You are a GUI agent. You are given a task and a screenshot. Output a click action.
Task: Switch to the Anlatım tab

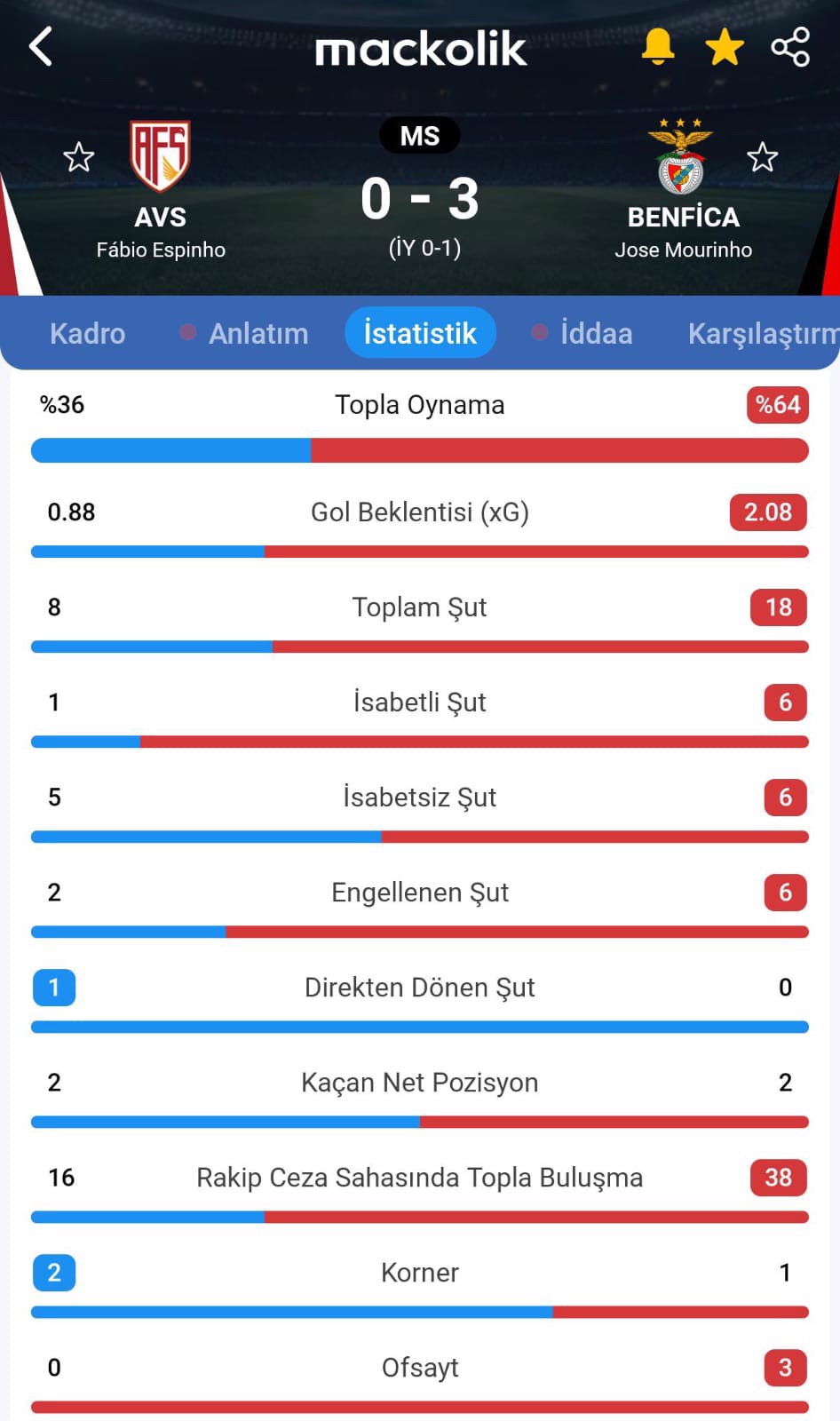click(x=258, y=333)
